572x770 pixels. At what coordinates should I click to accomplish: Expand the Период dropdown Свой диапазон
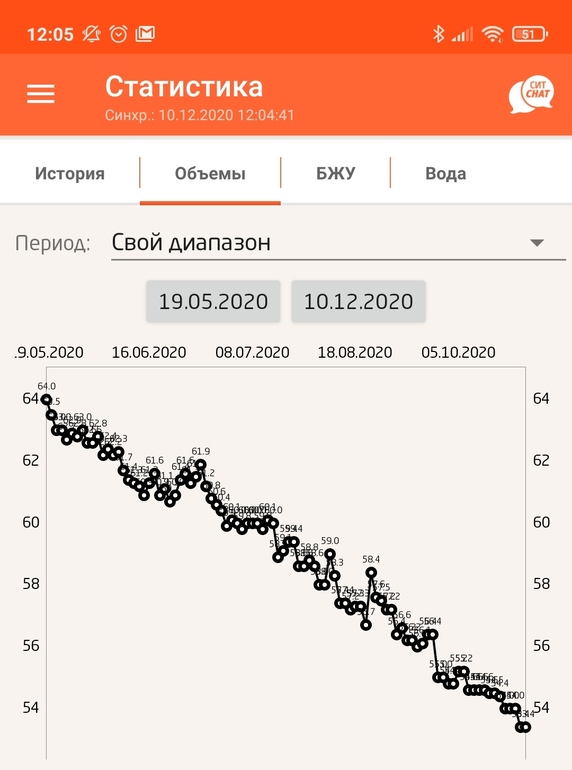click(x=338, y=243)
